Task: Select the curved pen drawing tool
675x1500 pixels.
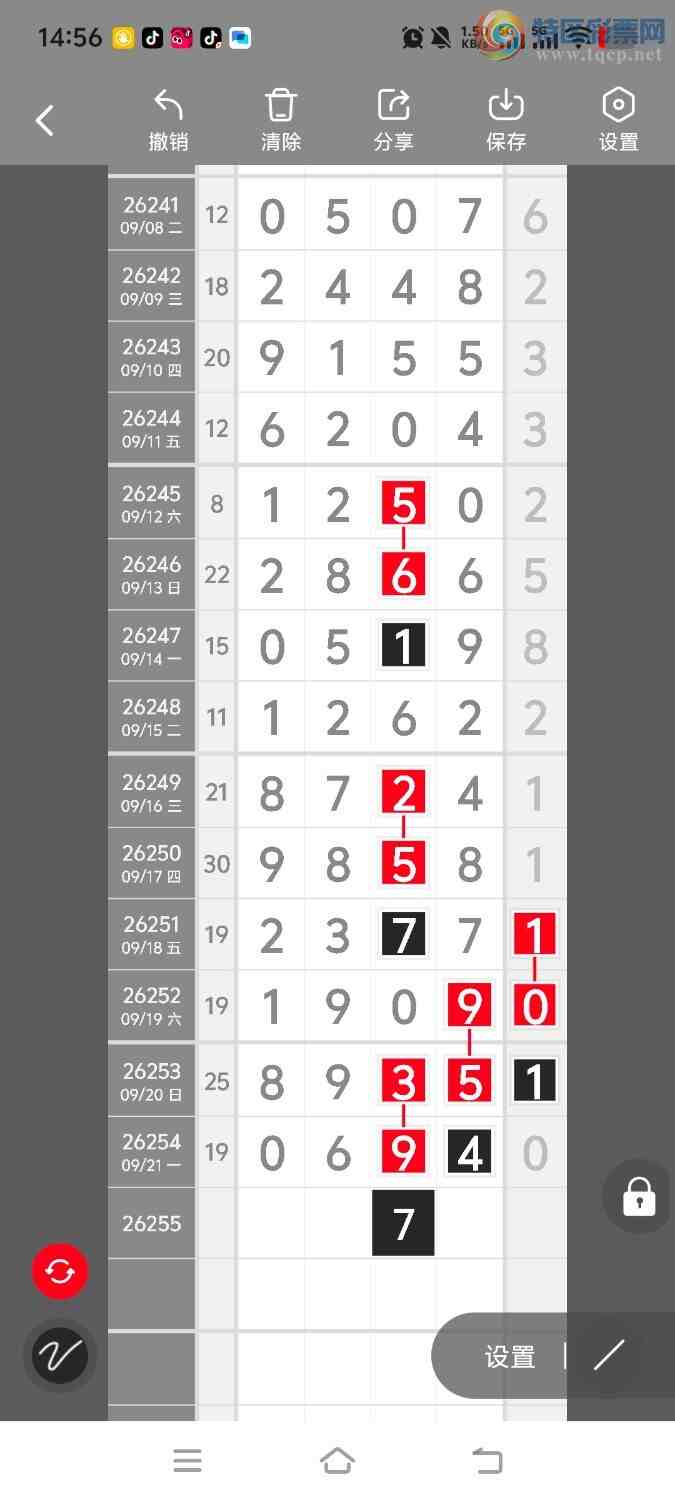Action: tap(60, 1356)
